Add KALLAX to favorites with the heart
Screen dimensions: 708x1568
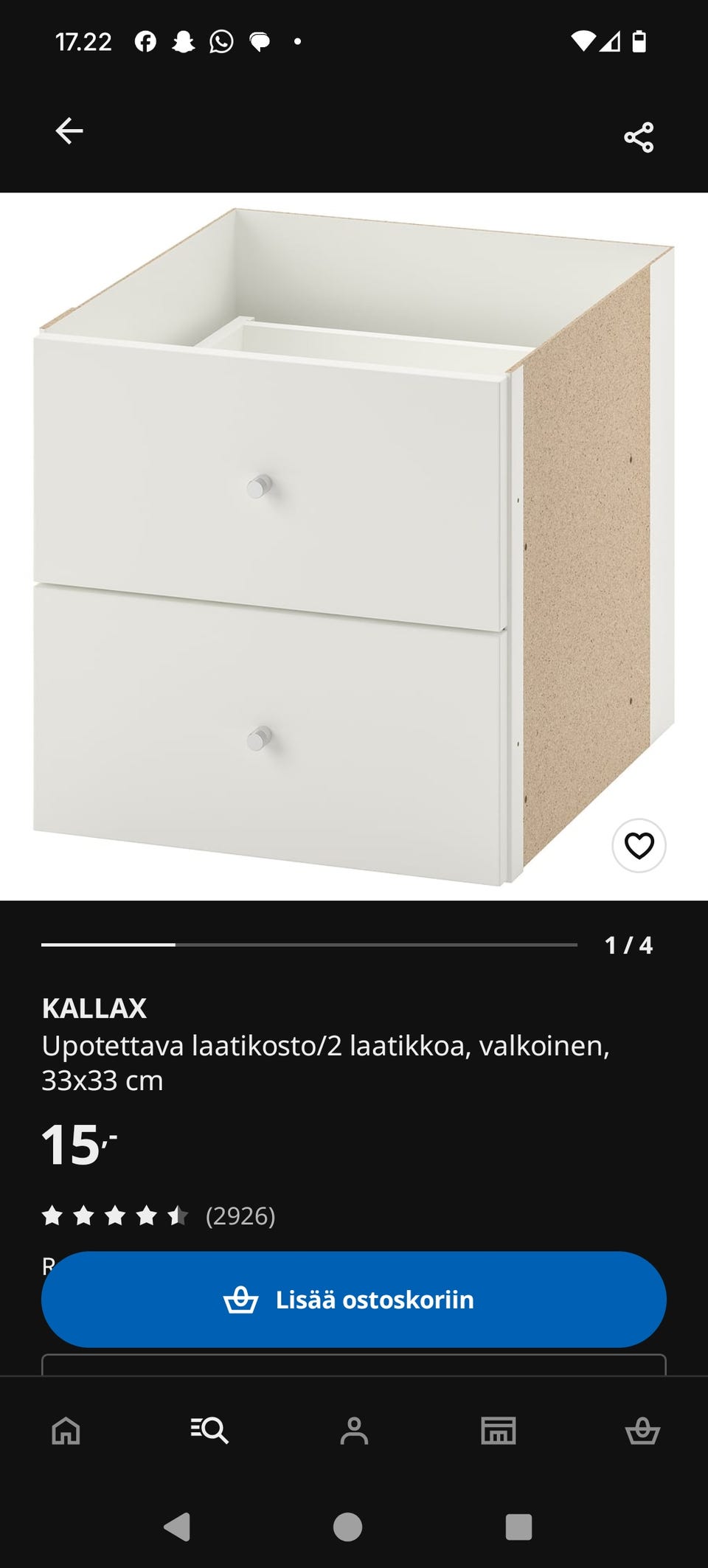640,847
